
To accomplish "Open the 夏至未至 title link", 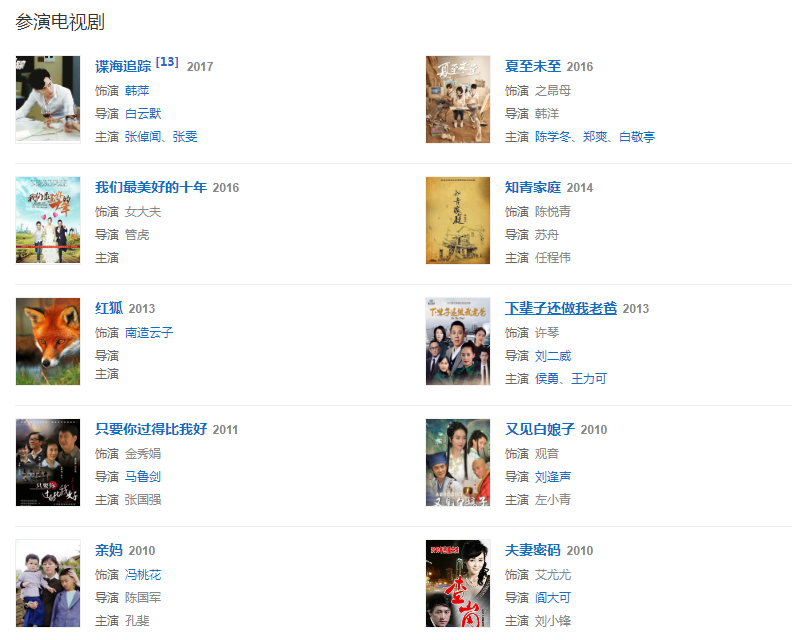I will coord(533,66).
